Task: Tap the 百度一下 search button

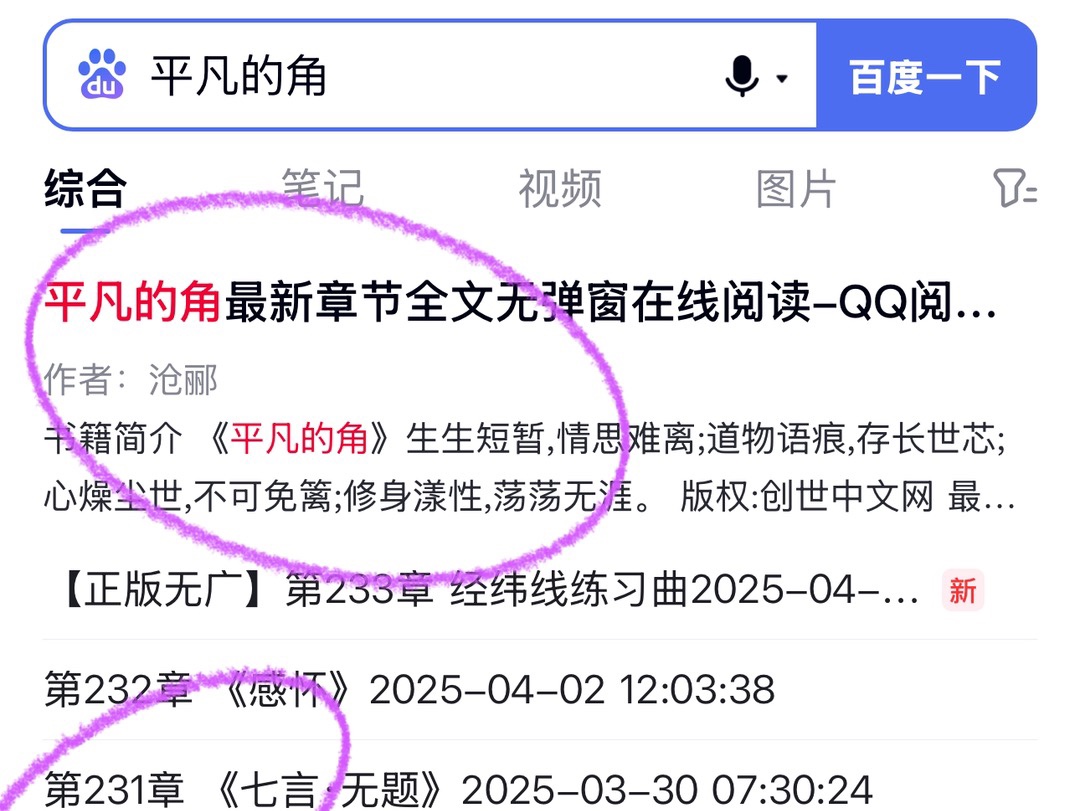Action: click(x=925, y=76)
